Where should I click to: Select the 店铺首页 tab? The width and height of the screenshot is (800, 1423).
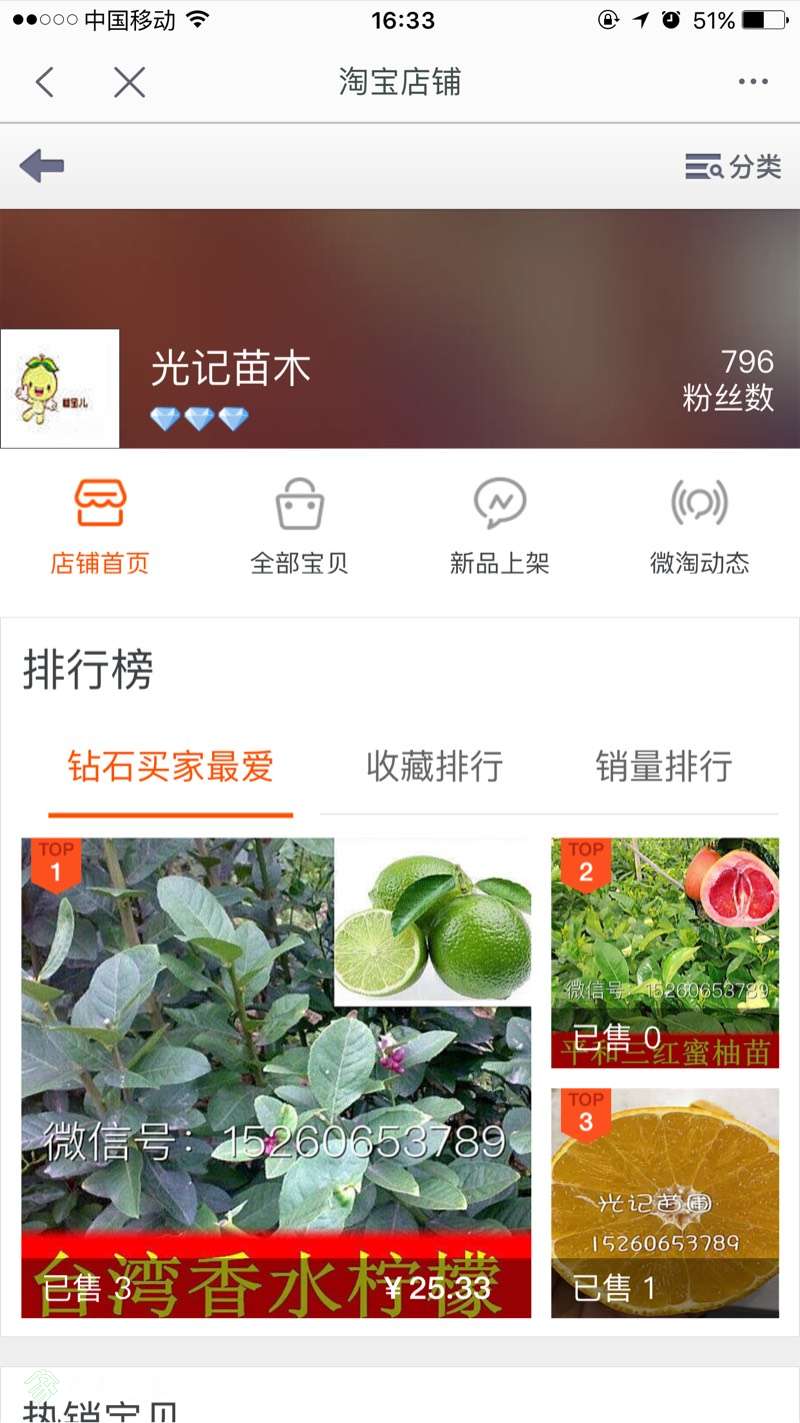(x=100, y=526)
